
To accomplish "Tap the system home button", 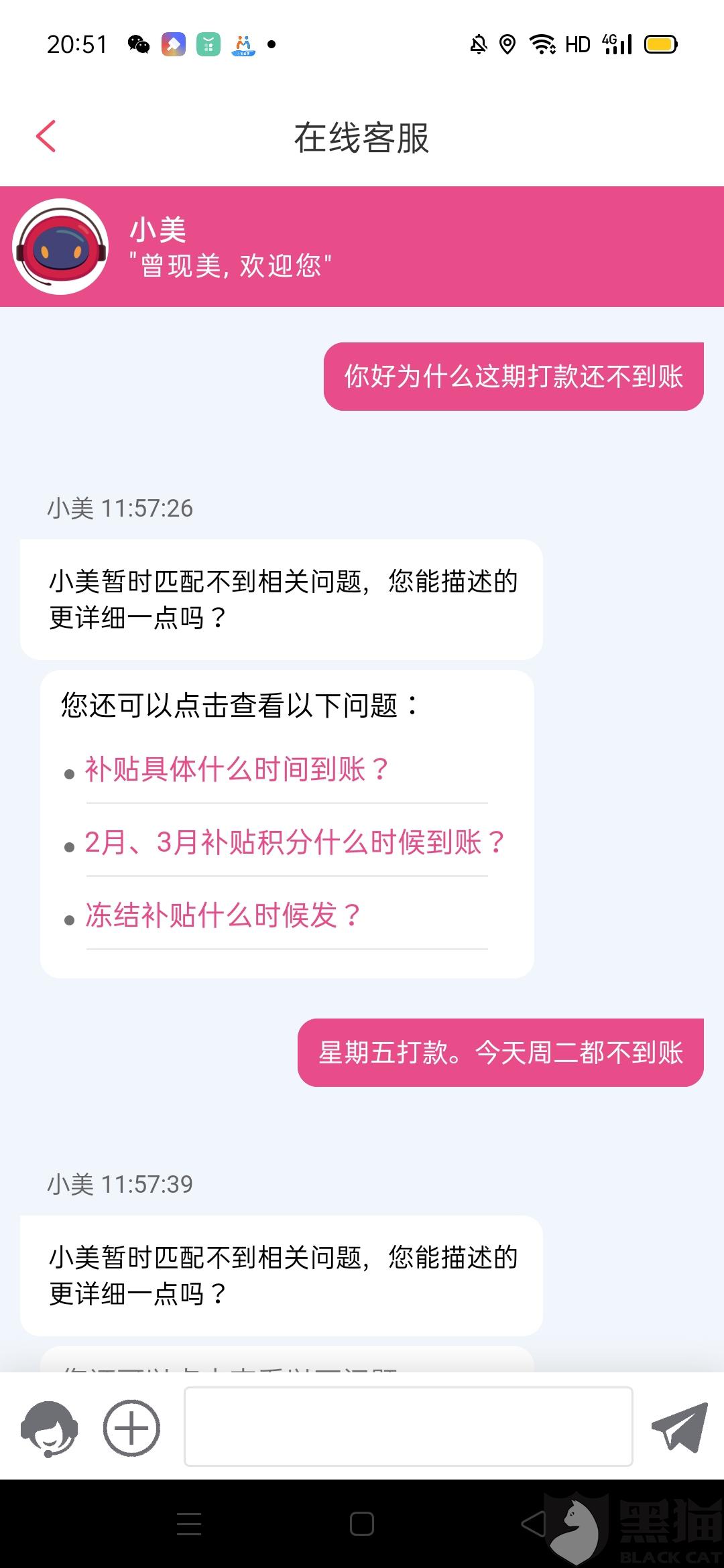I will [x=361, y=1524].
